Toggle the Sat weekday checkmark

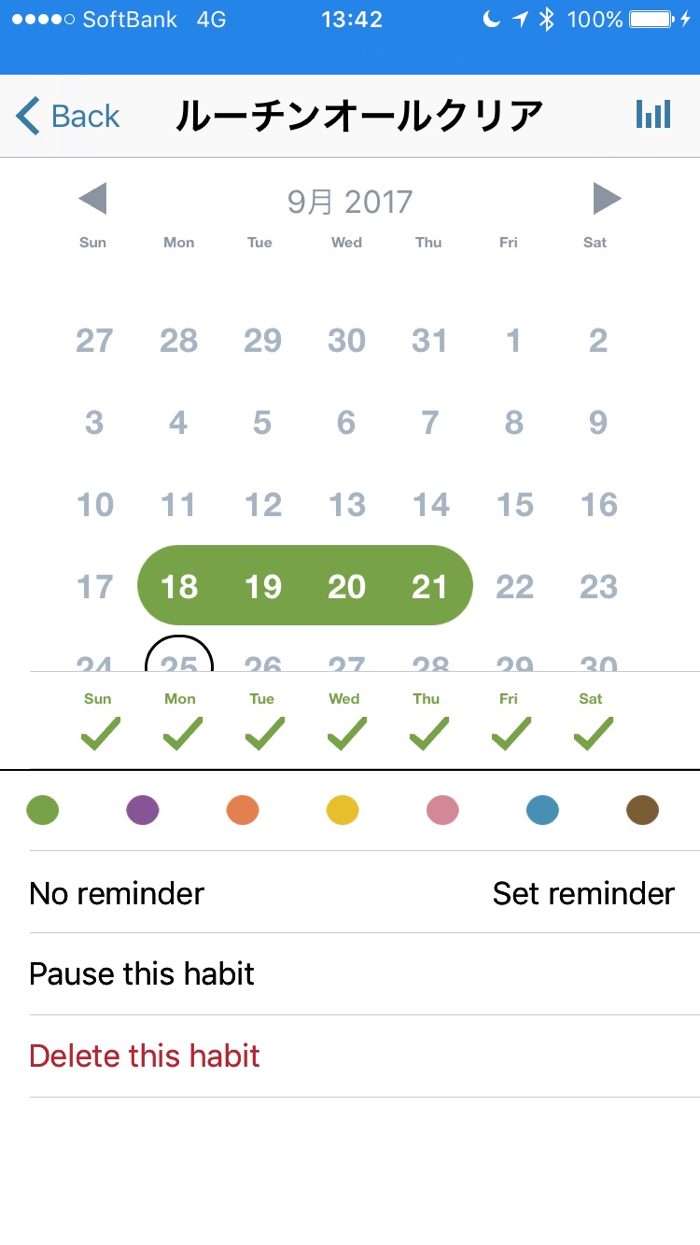(x=592, y=733)
